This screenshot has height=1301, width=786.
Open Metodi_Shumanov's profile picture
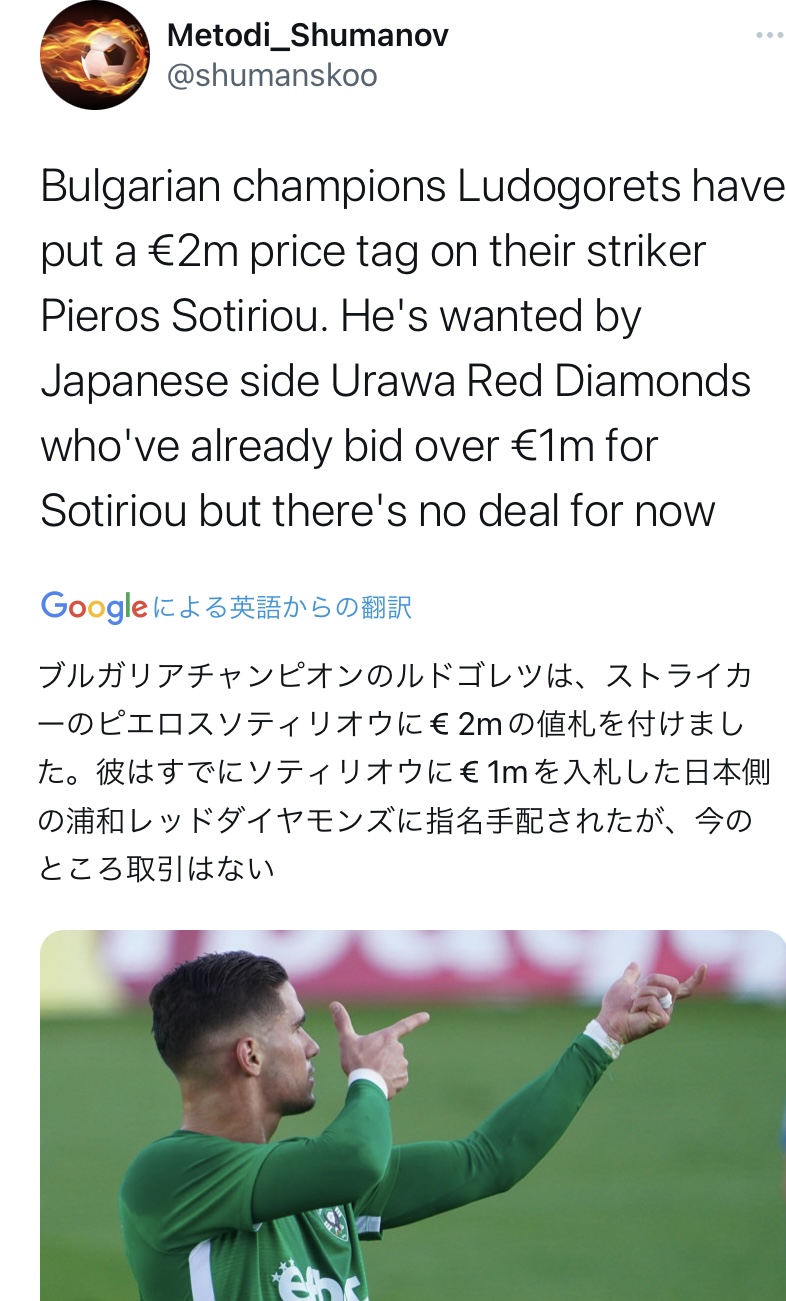(94, 55)
